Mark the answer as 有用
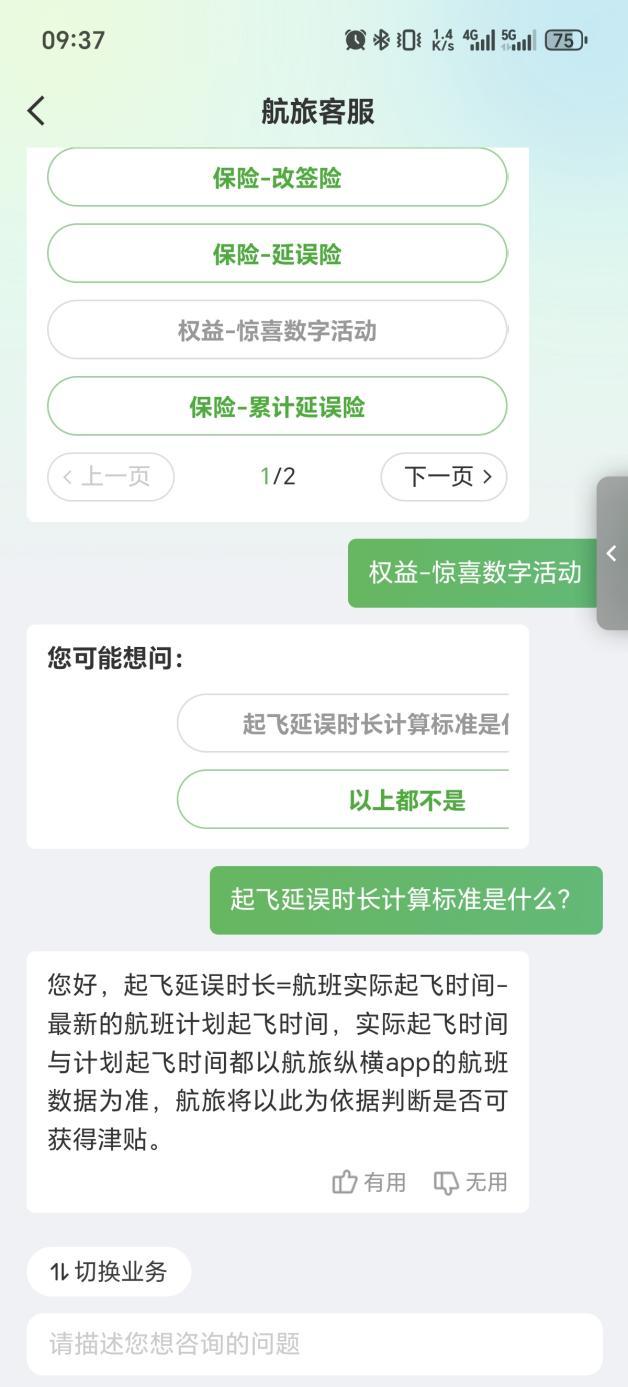The height and width of the screenshot is (1387, 628). point(369,1182)
